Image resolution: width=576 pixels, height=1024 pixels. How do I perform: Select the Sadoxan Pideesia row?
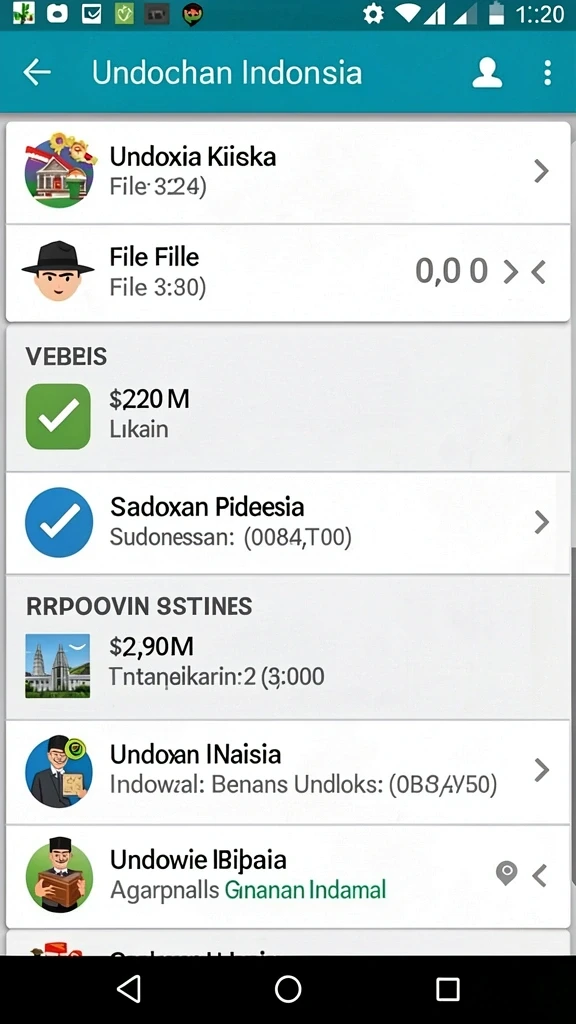point(288,522)
